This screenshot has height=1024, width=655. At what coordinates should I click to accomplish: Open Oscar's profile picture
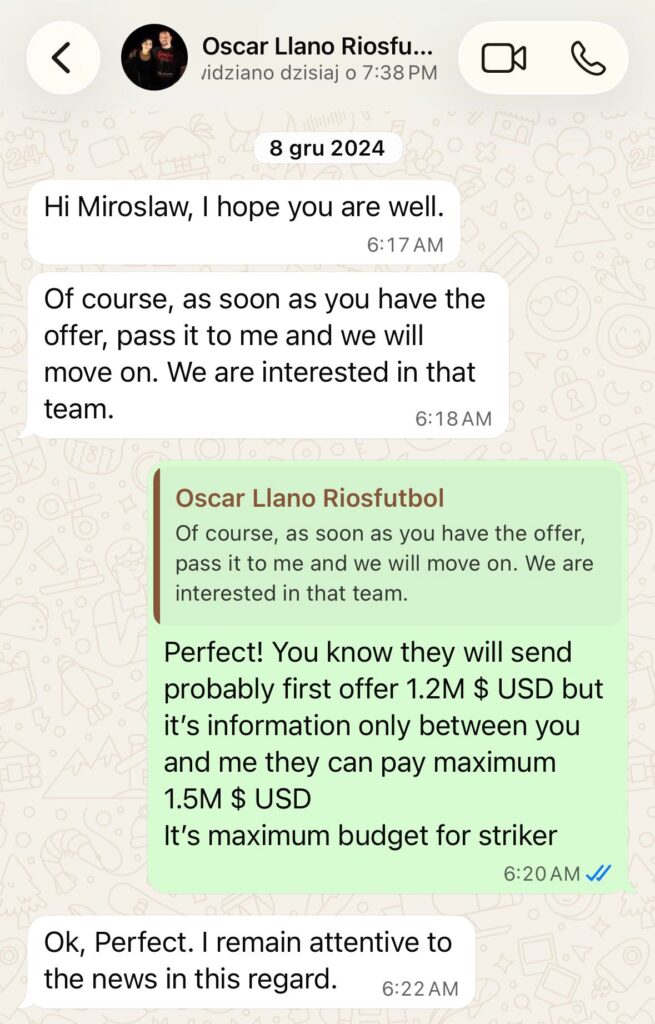click(x=154, y=58)
